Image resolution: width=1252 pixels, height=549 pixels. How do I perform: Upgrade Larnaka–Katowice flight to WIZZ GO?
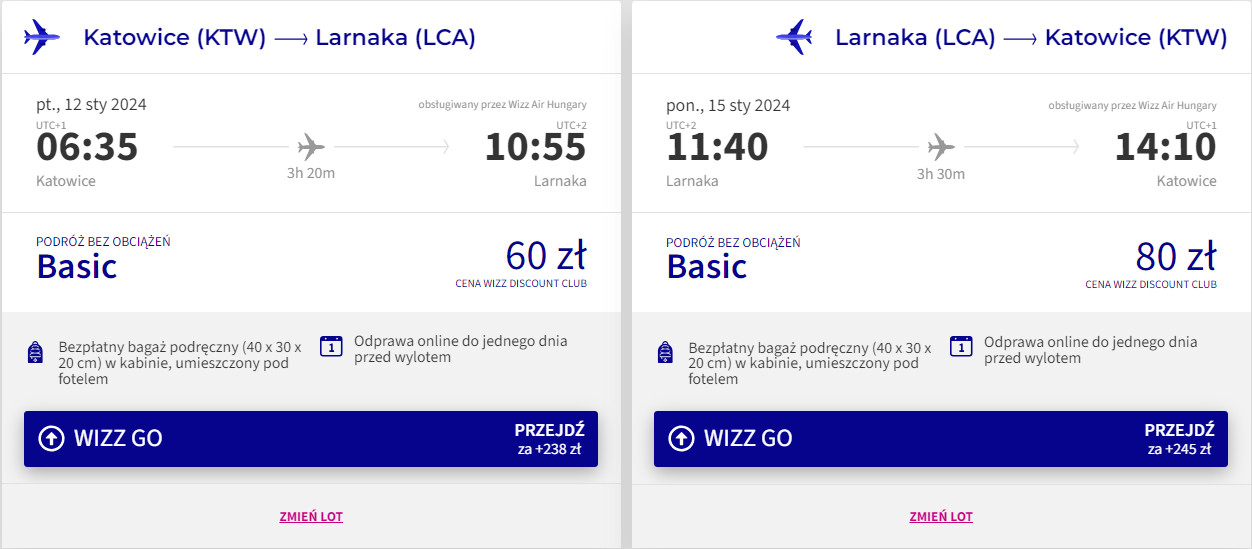(x=940, y=438)
